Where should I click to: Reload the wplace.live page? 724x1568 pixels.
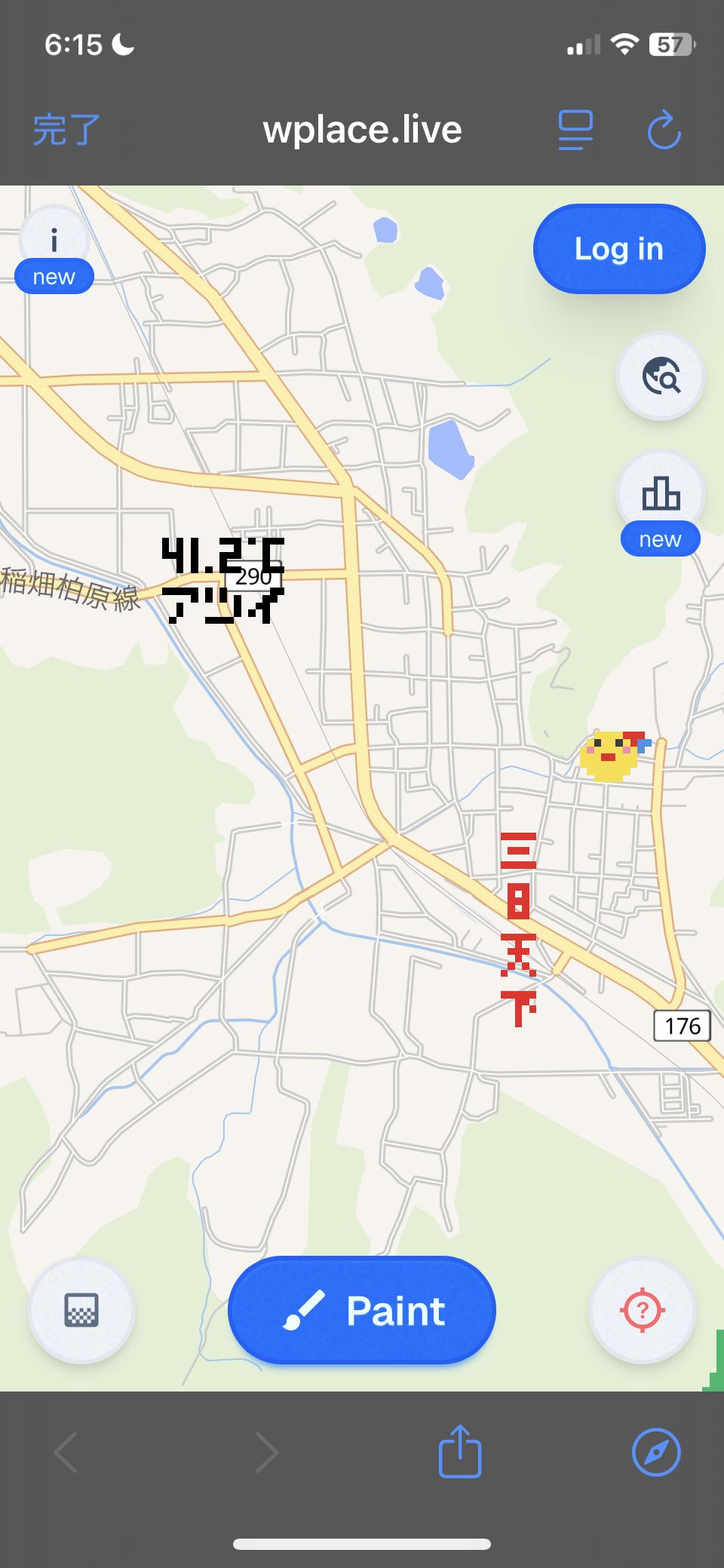[x=664, y=130]
